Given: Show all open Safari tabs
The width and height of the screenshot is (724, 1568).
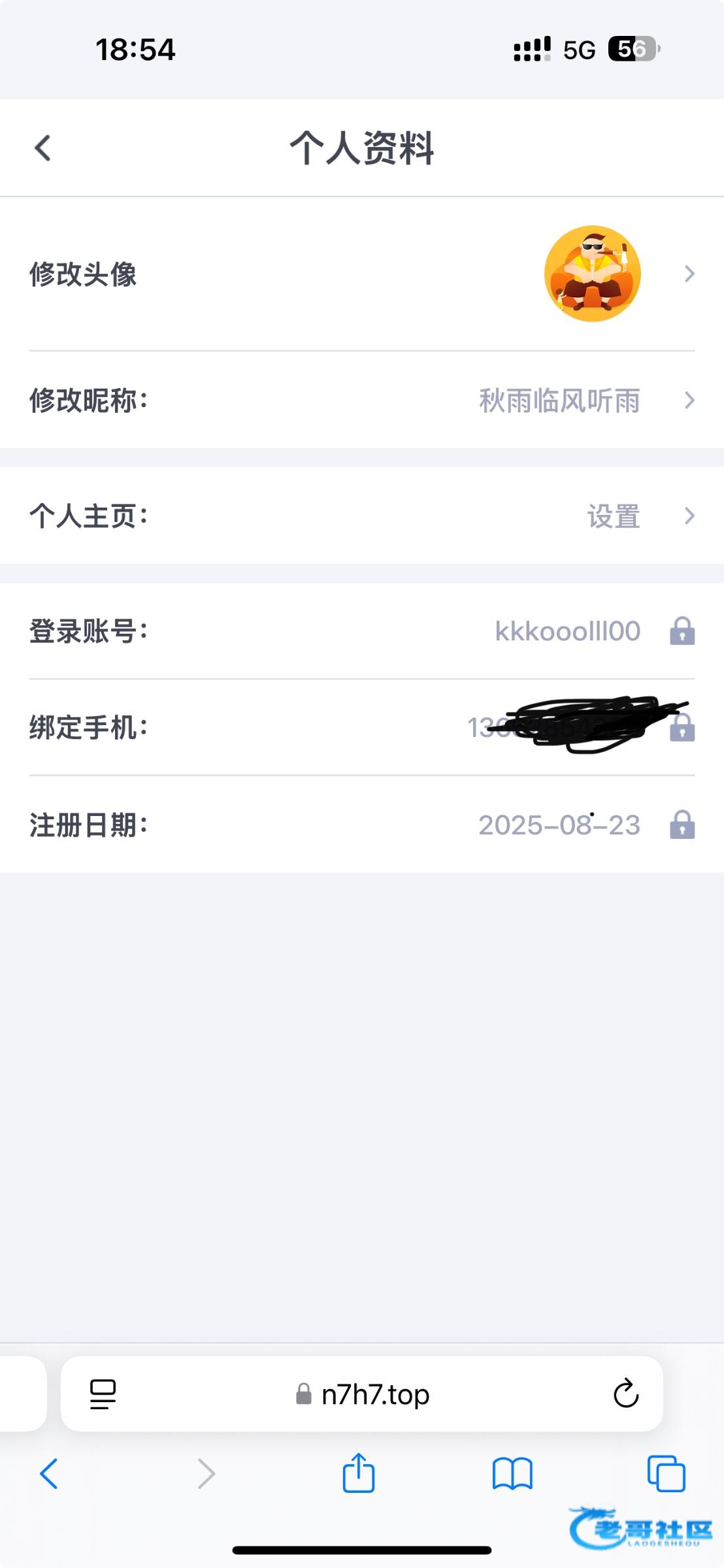Looking at the screenshot, I should pos(666,1474).
